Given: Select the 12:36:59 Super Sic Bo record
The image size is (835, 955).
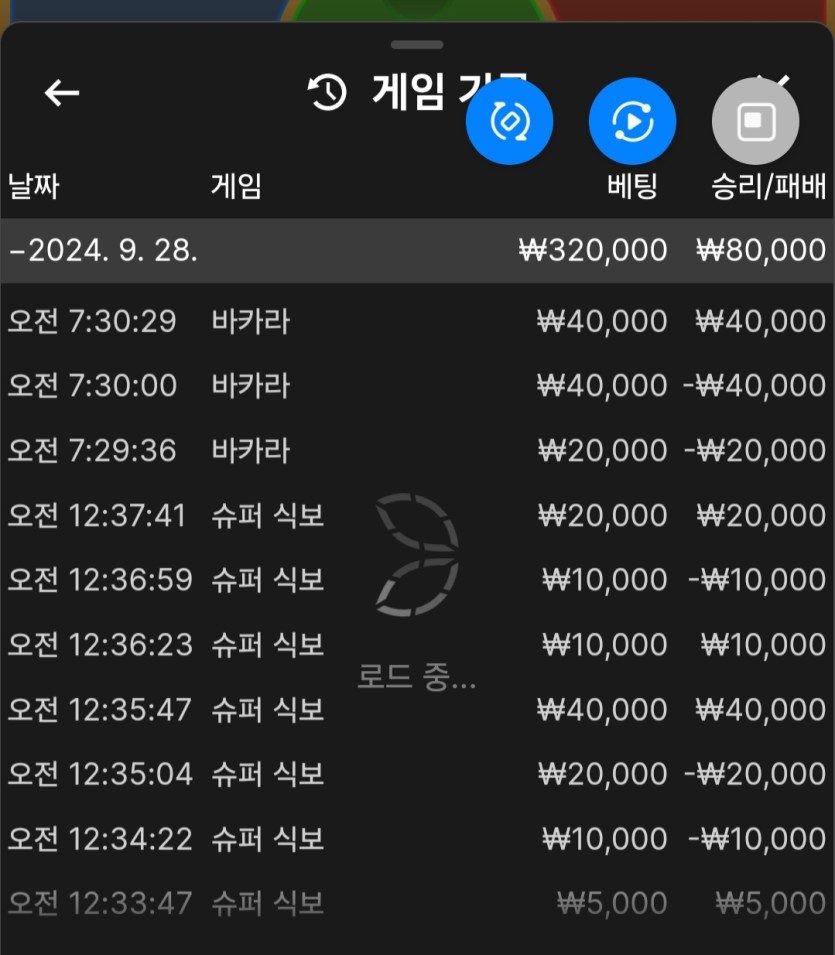Looking at the screenshot, I should (x=417, y=580).
